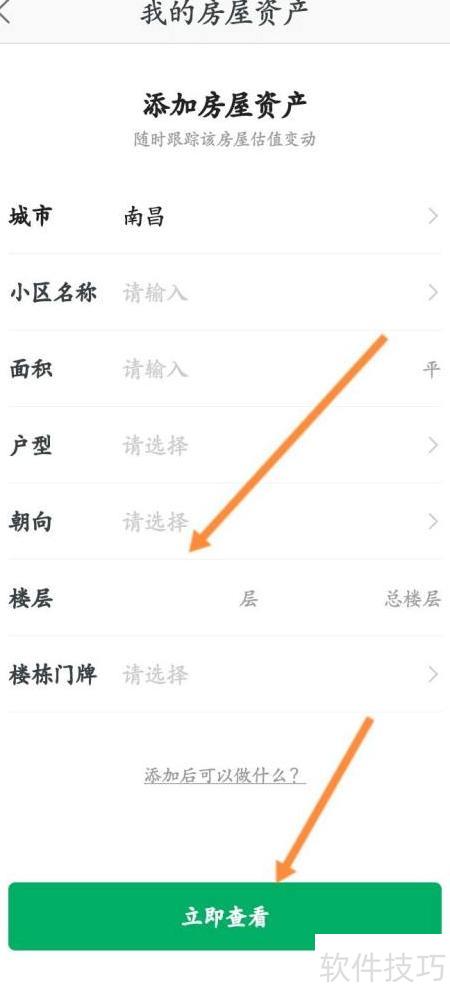
Task: Open the 户型 selector
Action: [x=225, y=446]
